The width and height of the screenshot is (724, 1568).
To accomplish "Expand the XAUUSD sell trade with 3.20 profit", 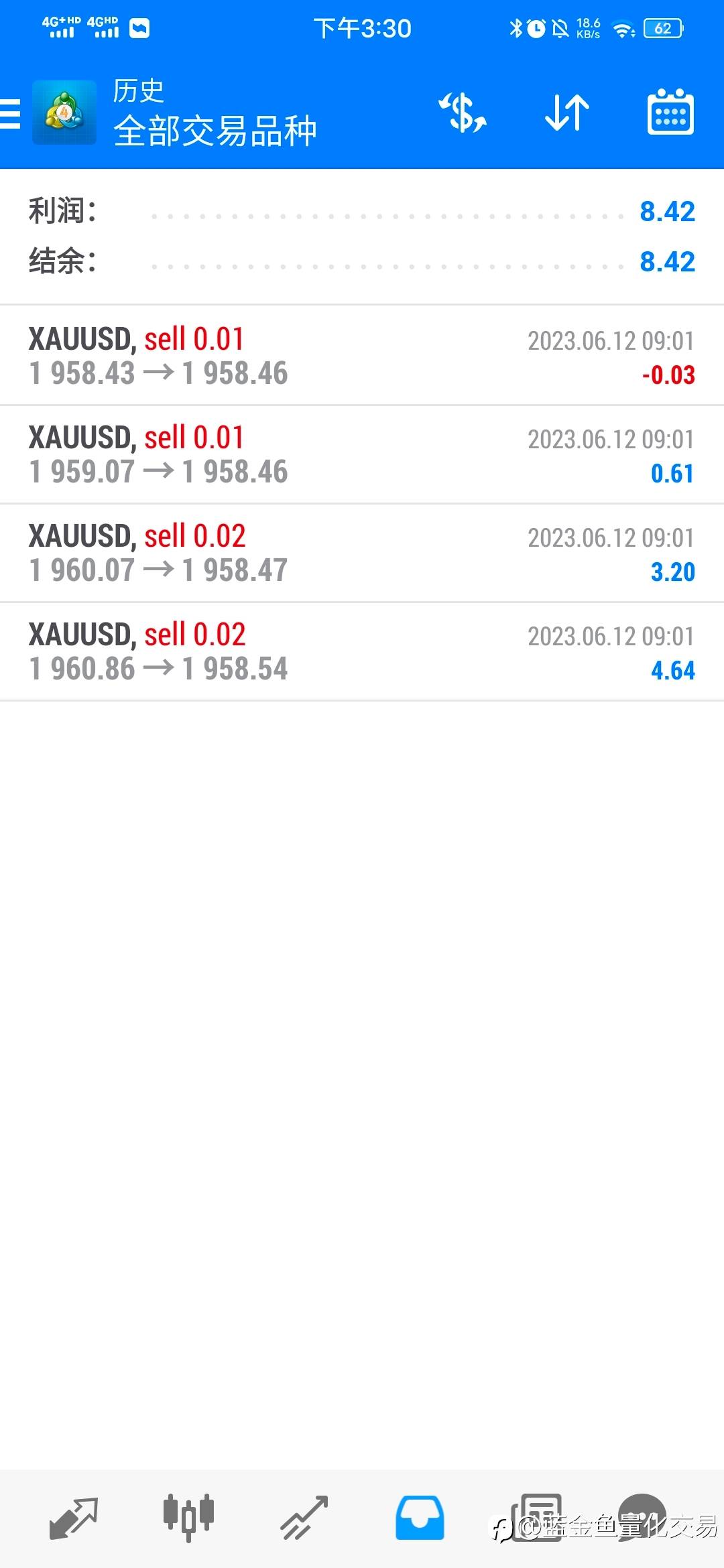I will 362,553.
